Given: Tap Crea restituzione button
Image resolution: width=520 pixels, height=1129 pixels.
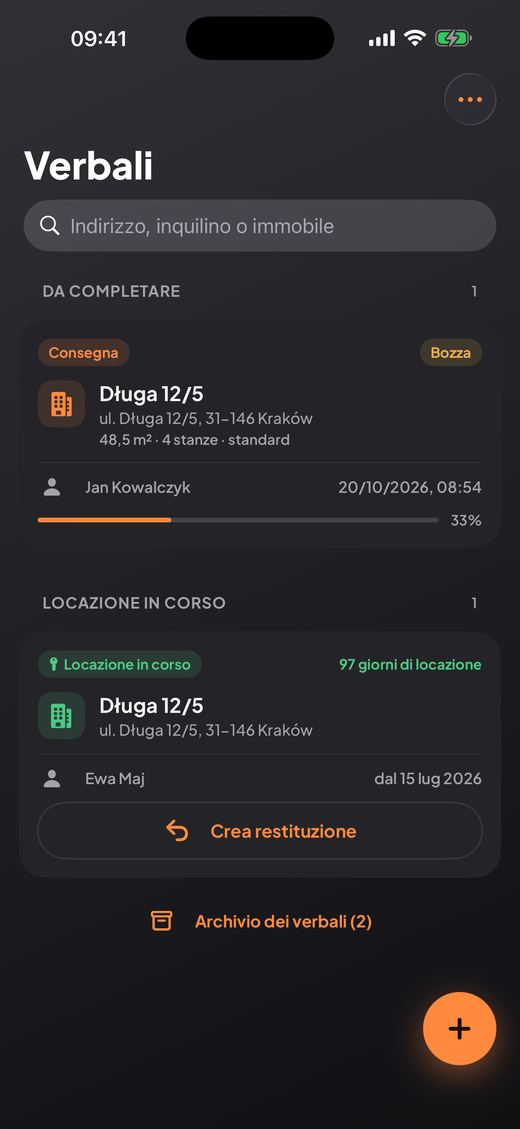Looking at the screenshot, I should [260, 831].
